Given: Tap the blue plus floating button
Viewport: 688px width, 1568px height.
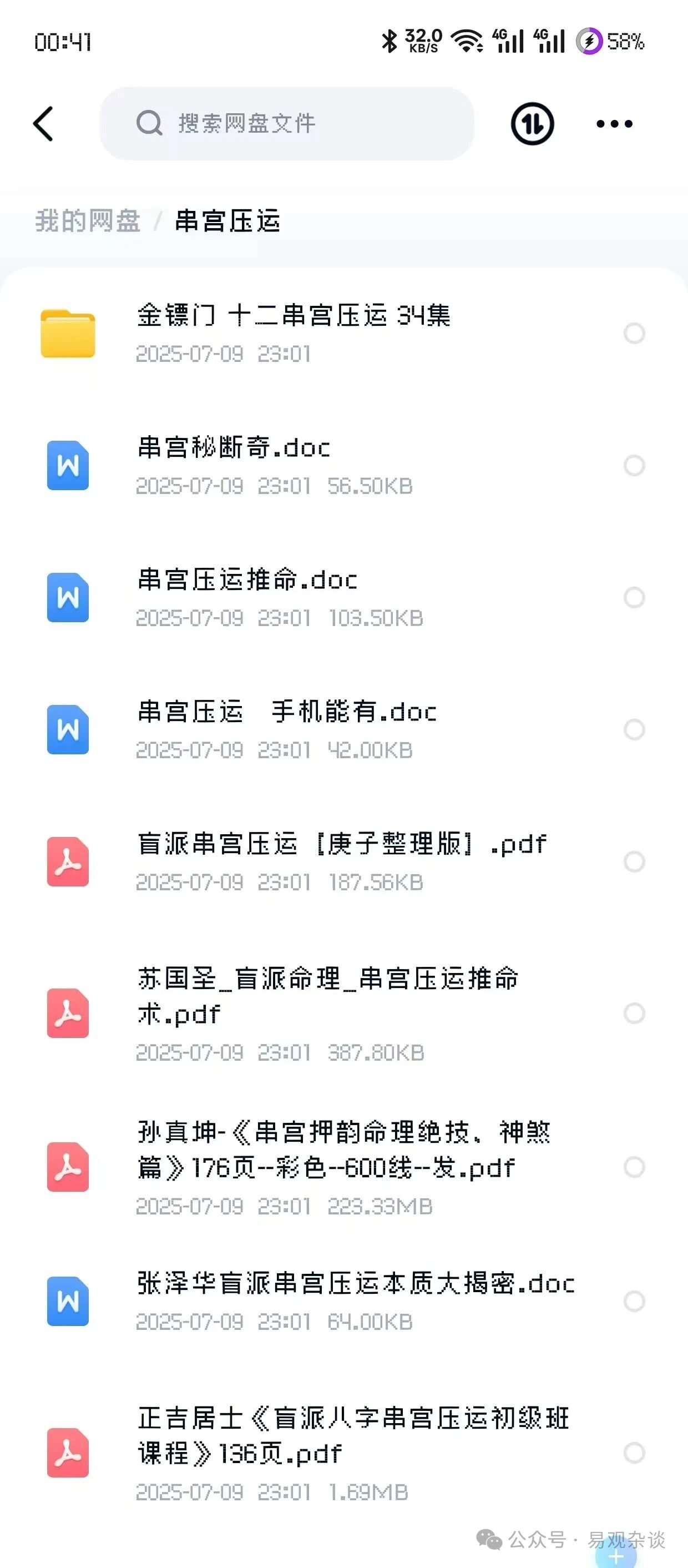Looking at the screenshot, I should point(616,1556).
